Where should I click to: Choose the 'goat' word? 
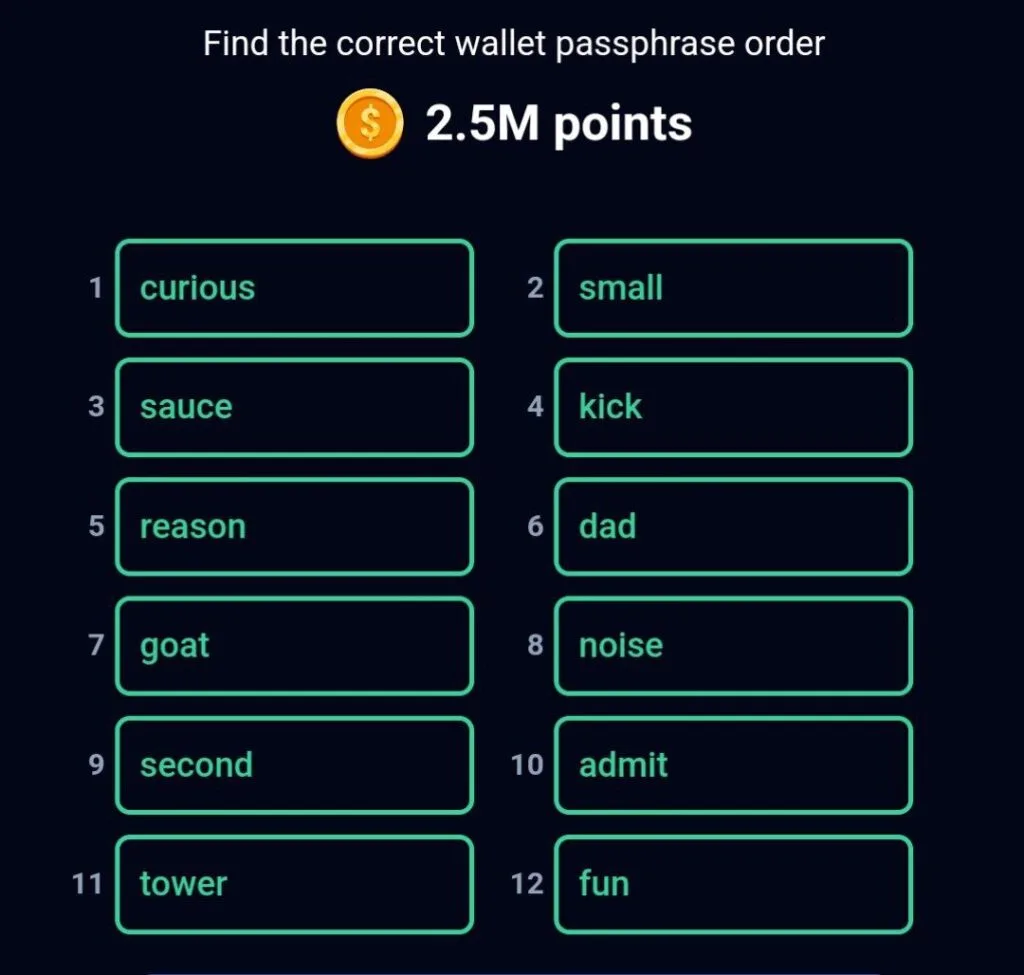click(294, 645)
